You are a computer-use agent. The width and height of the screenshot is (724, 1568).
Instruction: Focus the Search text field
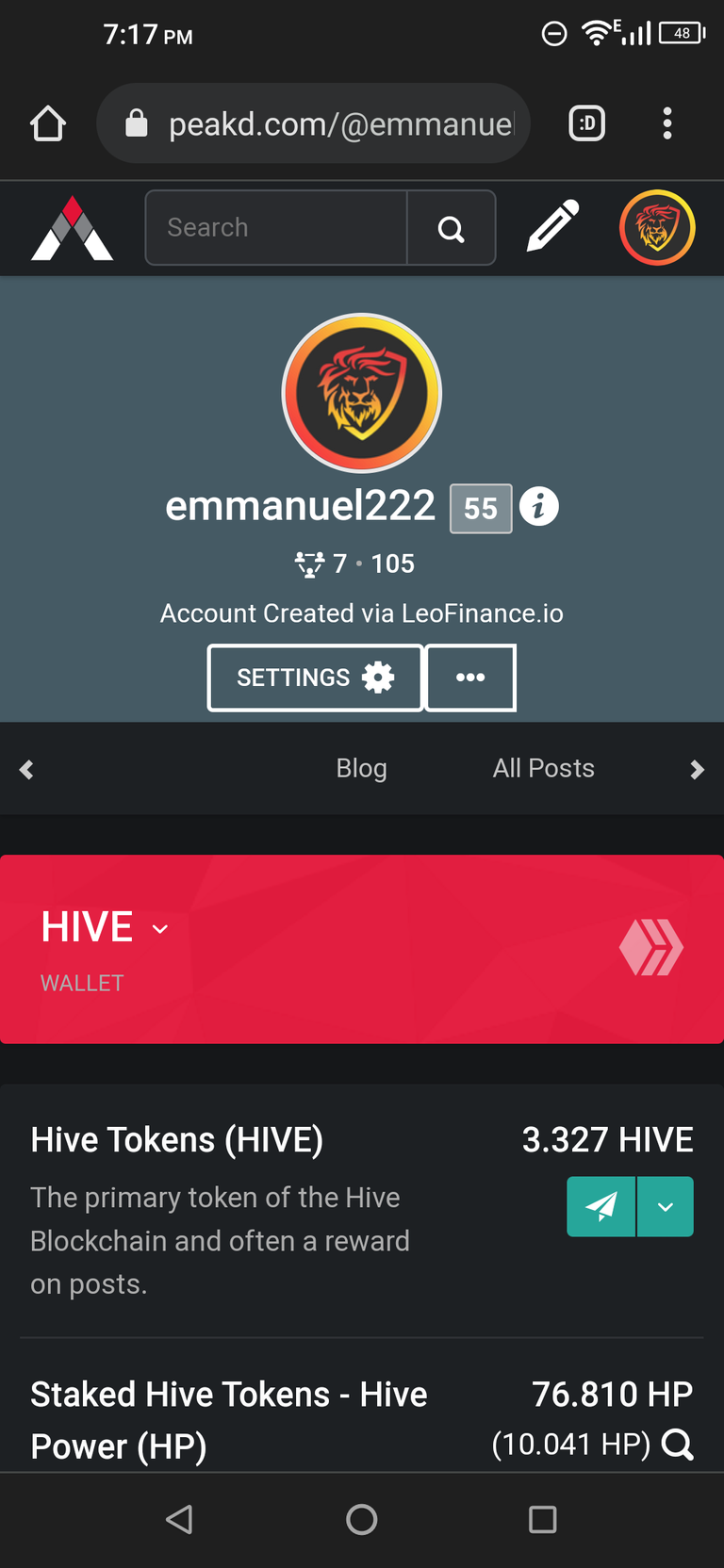[x=276, y=228]
